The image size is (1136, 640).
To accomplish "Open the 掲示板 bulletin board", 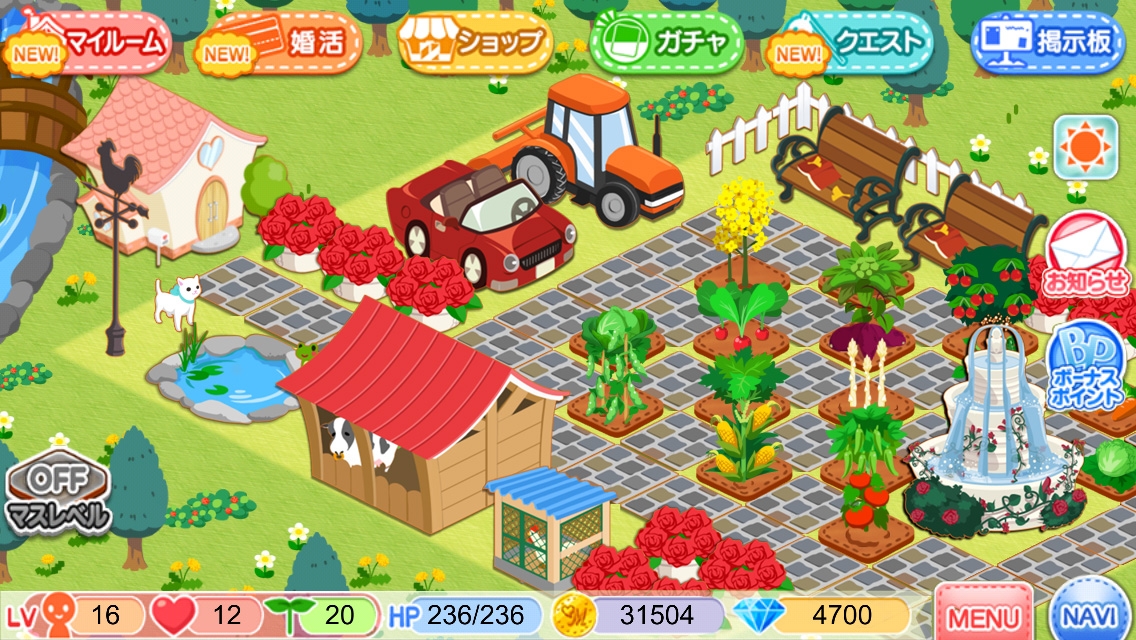I will pos(1049,42).
